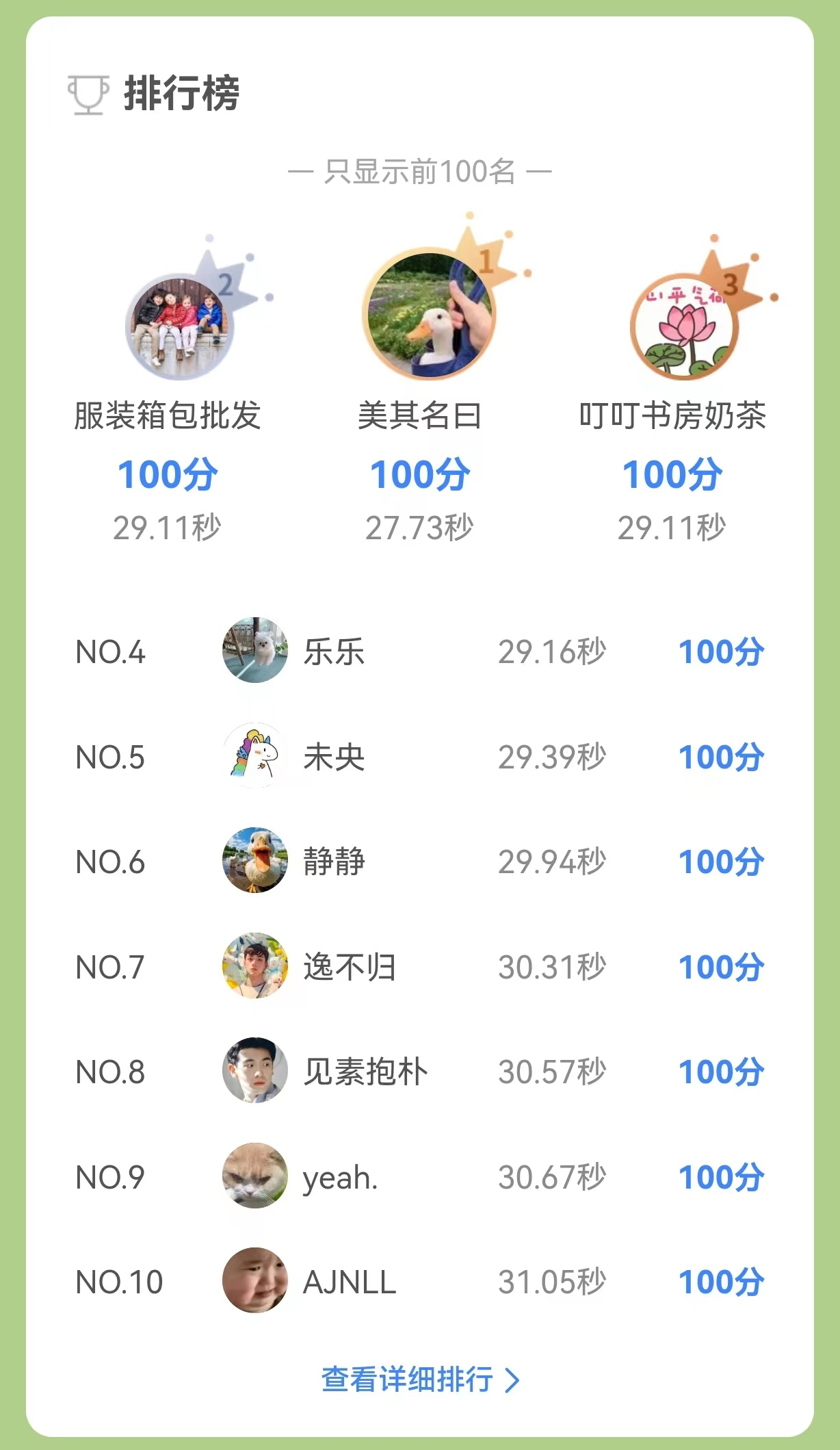
Task: Open the detailed ranking link 查看详细排行
Action: click(419, 1380)
